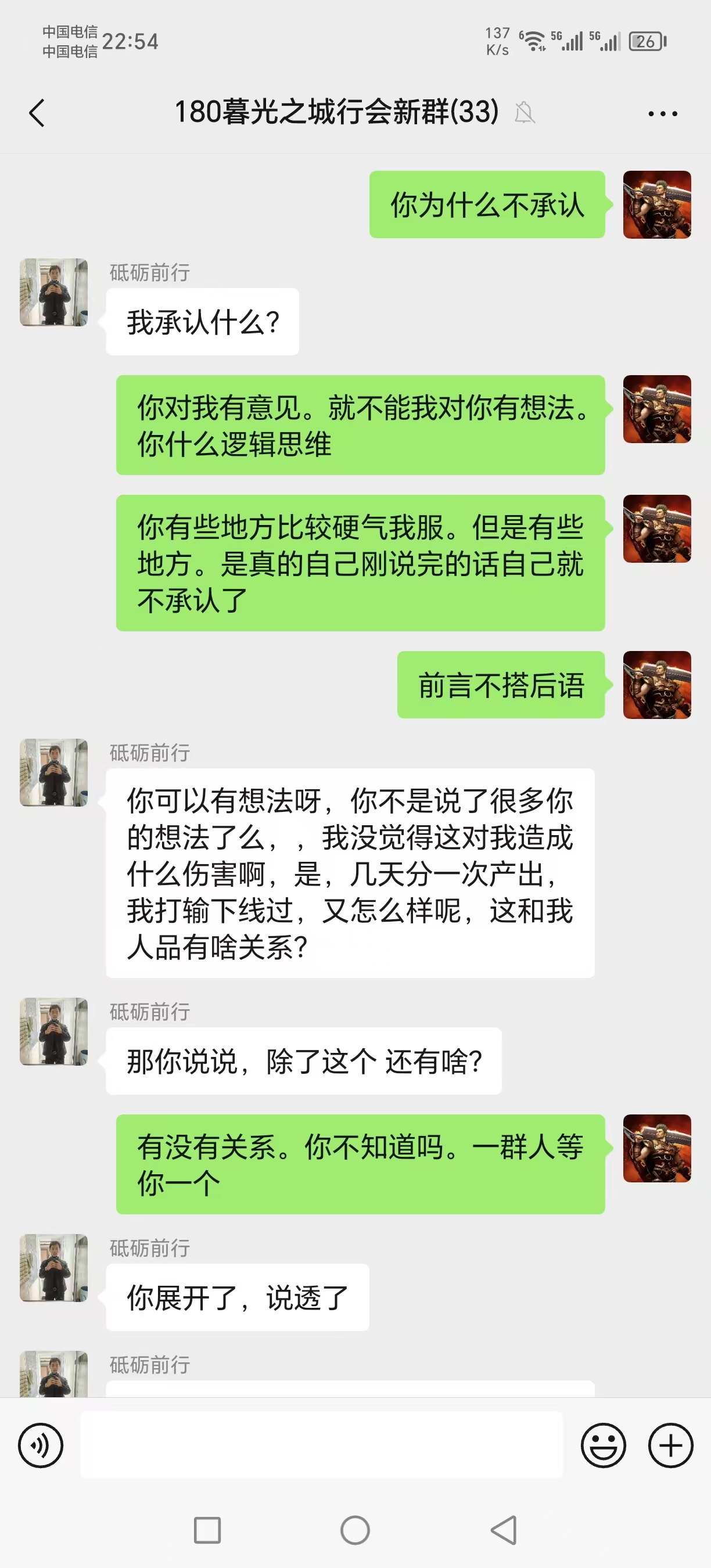The image size is (711, 1568).
Task: Open your own avatar beside "你为什么不承认"
Action: (656, 204)
